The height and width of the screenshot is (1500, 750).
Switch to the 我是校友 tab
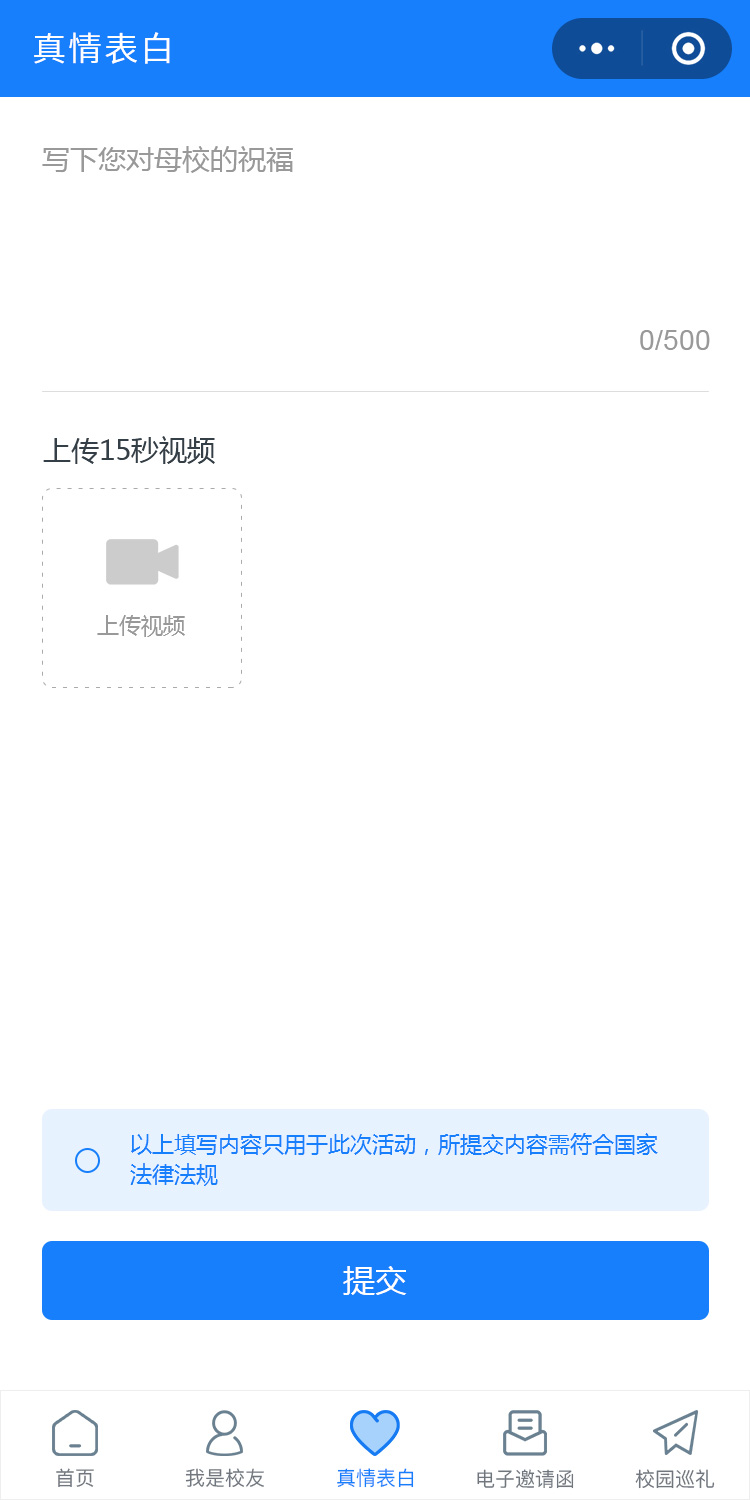225,1447
